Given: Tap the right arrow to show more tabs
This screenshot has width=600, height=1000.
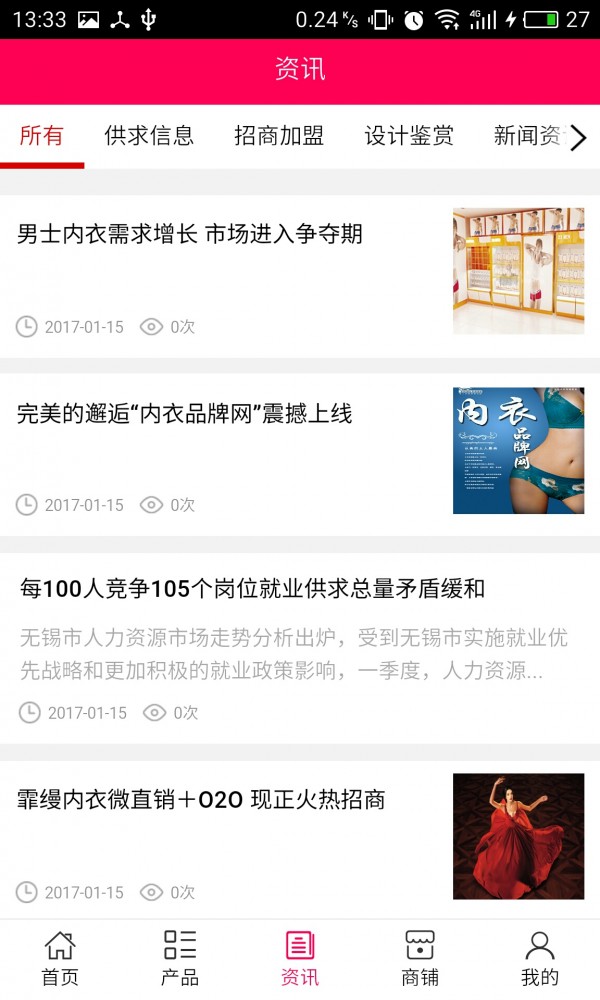Looking at the screenshot, I should pos(578,138).
